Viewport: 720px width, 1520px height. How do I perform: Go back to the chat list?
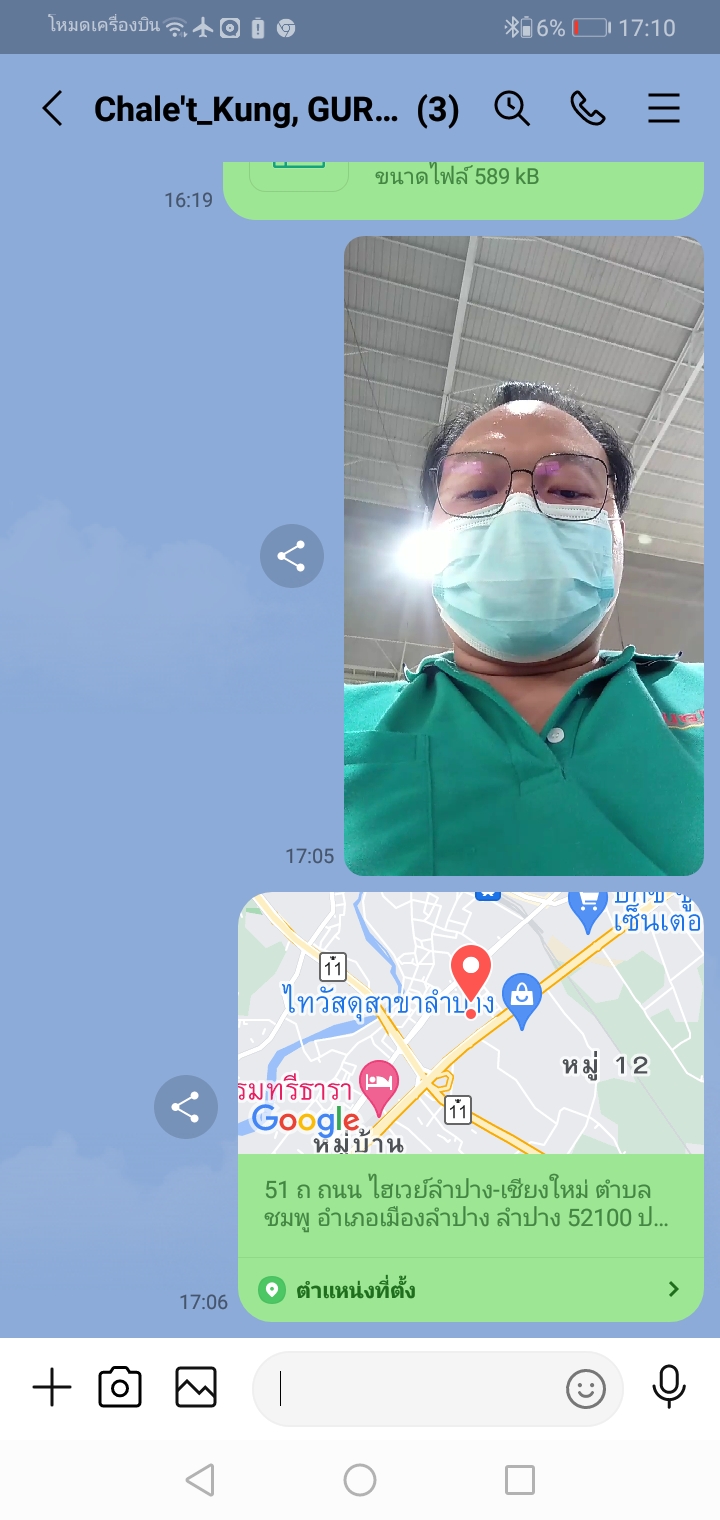52,109
